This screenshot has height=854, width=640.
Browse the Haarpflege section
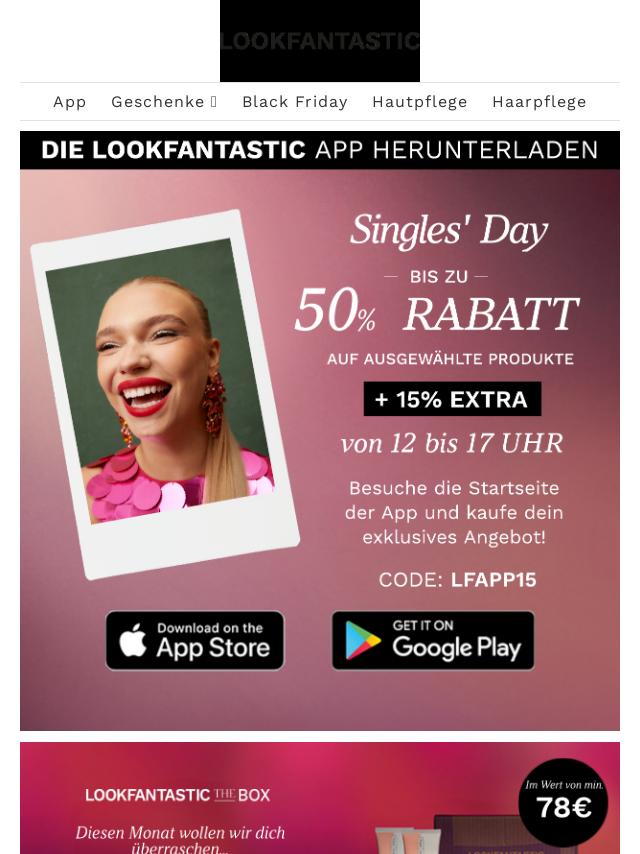[x=538, y=102]
